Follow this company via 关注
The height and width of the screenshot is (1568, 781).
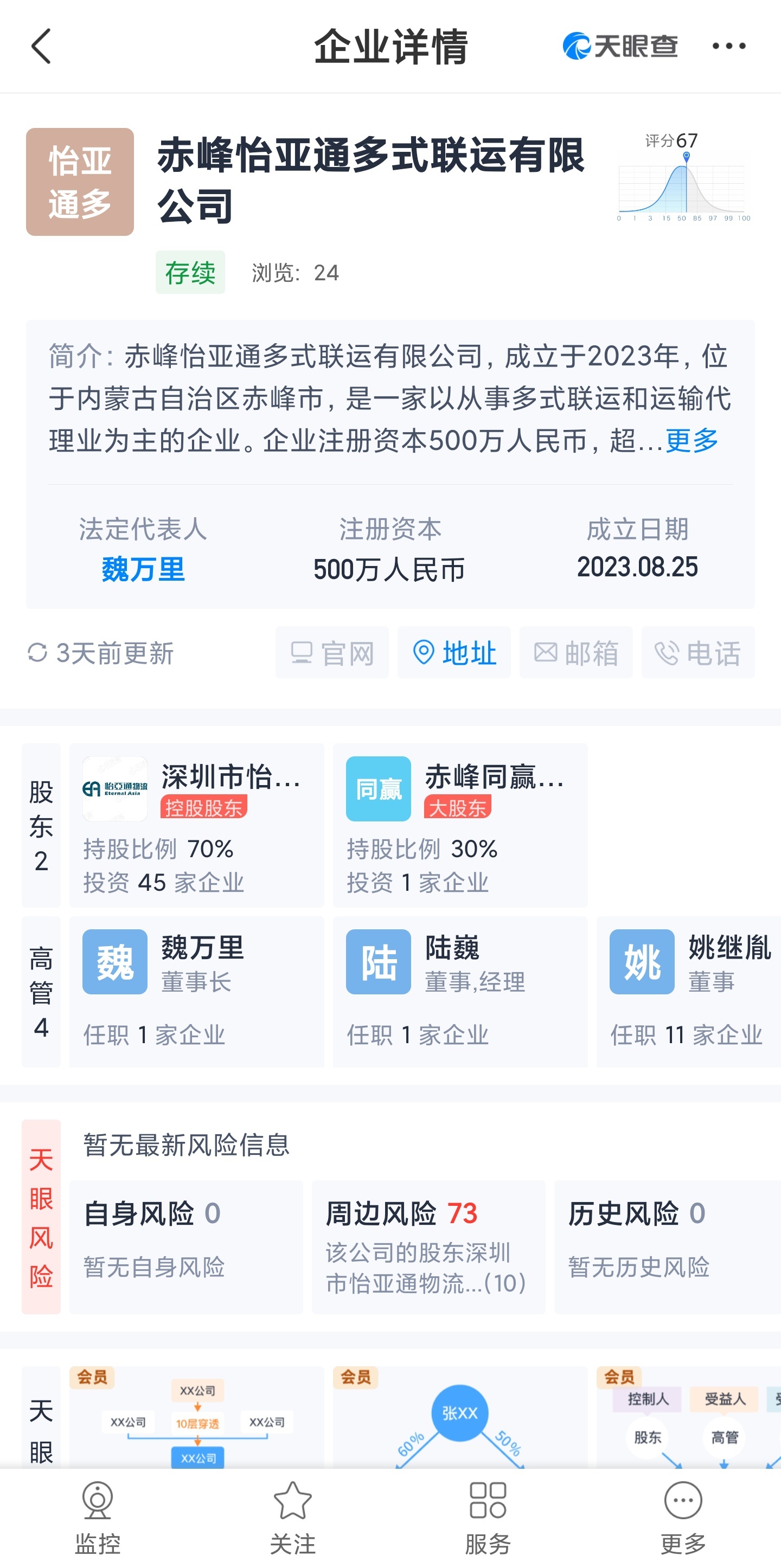coord(293,1518)
